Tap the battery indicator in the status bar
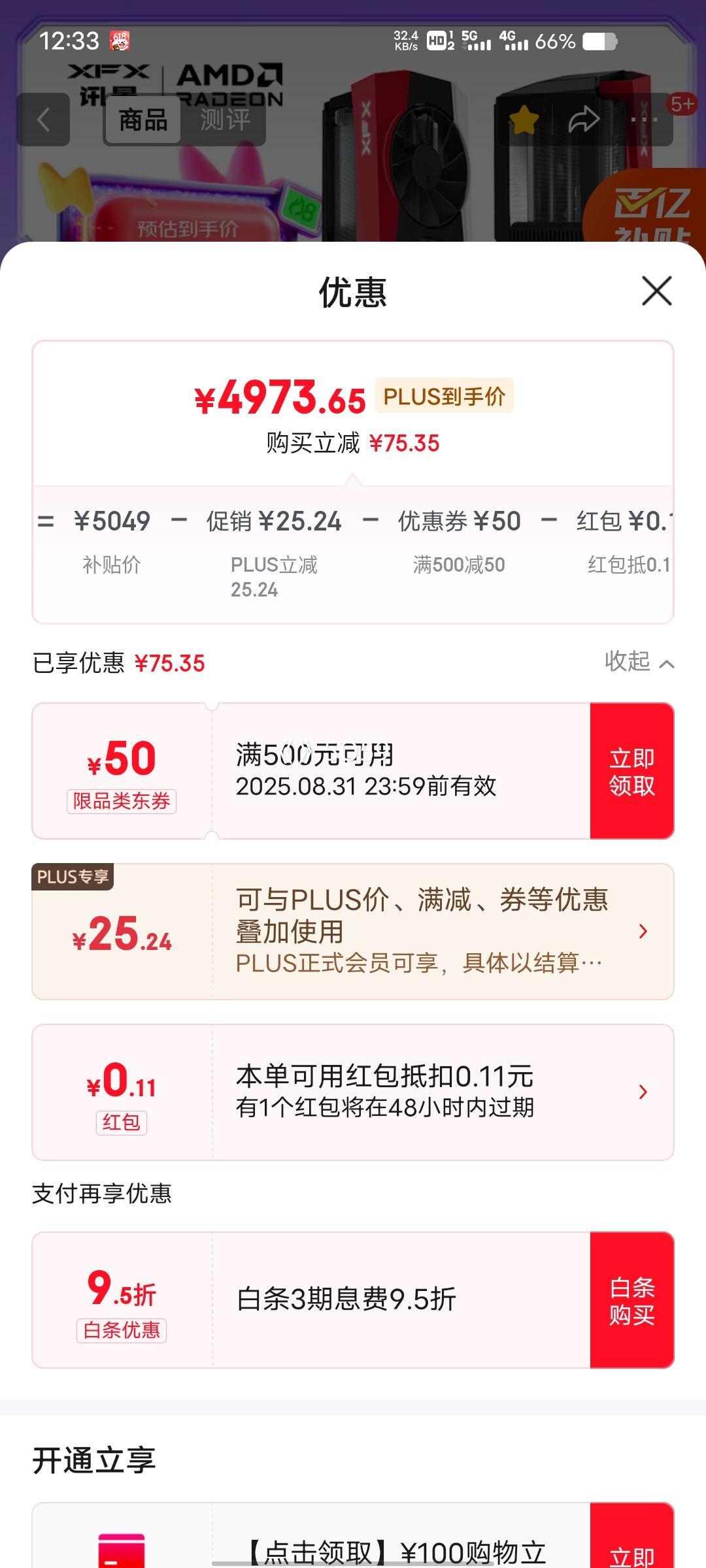 pyautogui.click(x=599, y=41)
